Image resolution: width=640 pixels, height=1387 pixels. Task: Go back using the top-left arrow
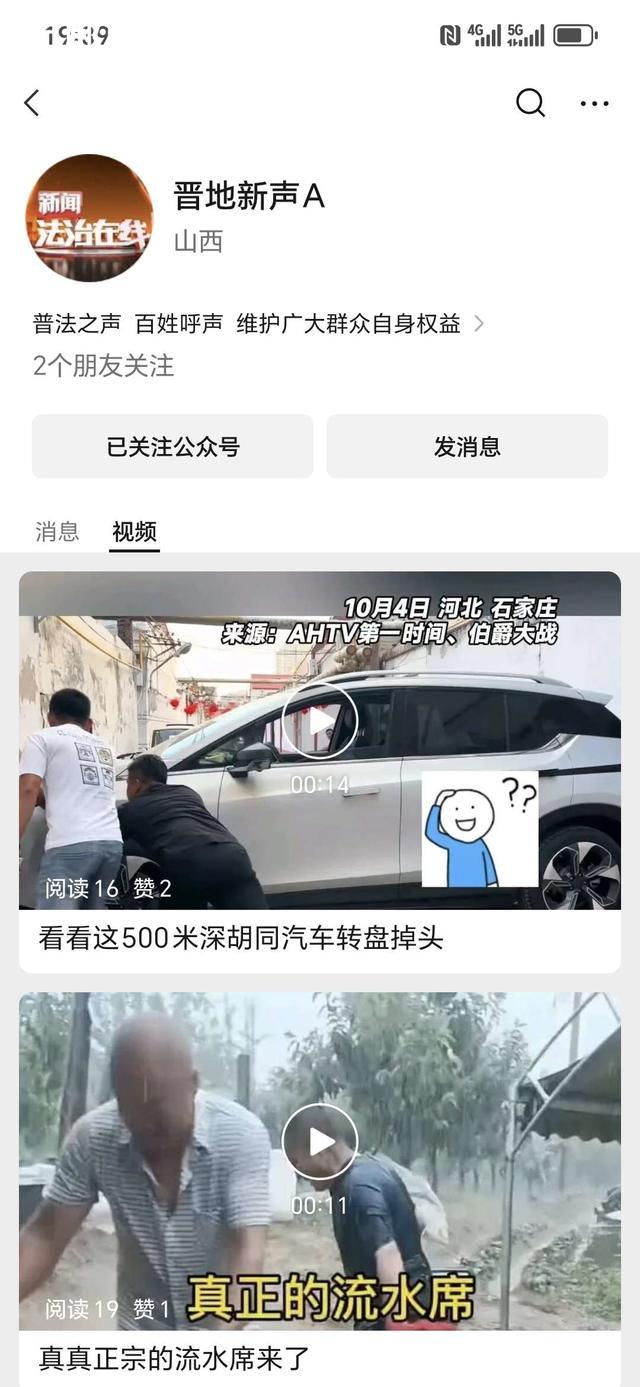32,102
